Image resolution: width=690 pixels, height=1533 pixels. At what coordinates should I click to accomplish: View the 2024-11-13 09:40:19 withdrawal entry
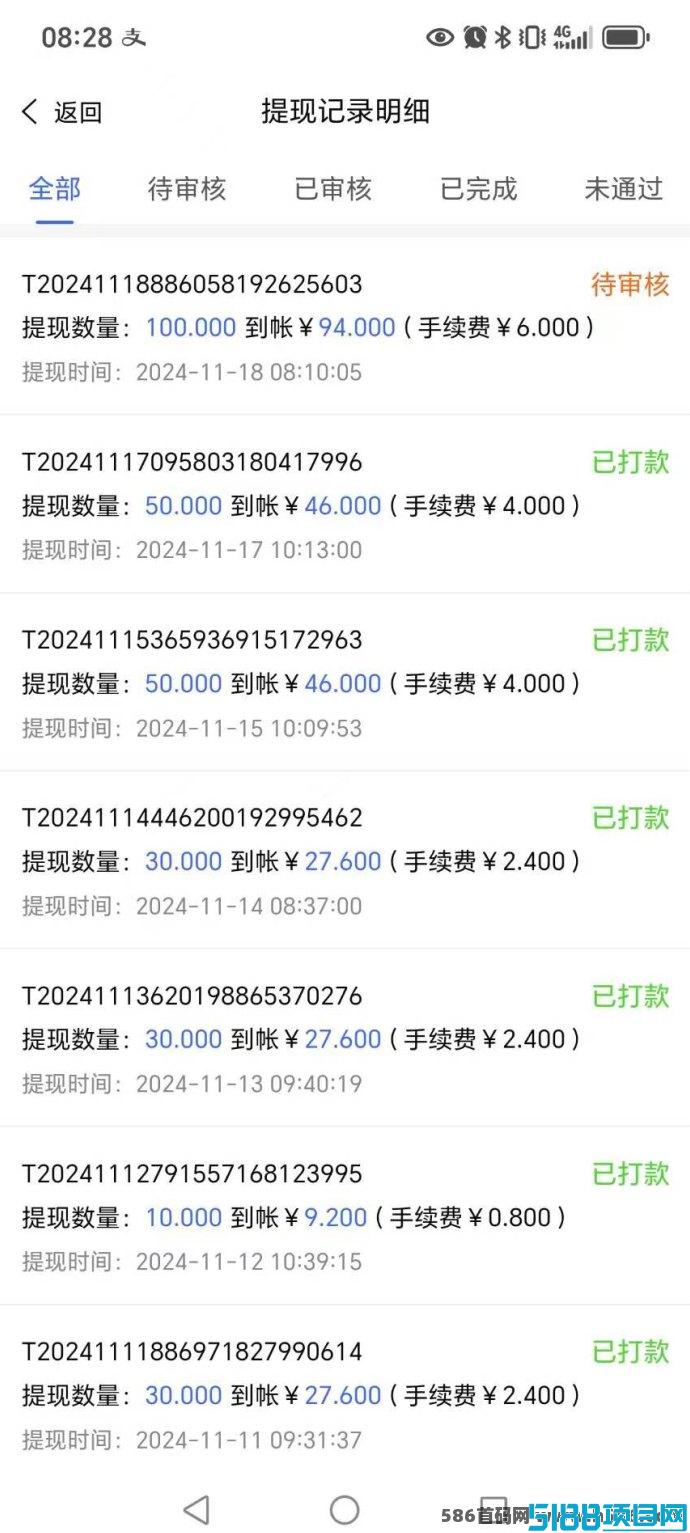pyautogui.click(x=345, y=1038)
